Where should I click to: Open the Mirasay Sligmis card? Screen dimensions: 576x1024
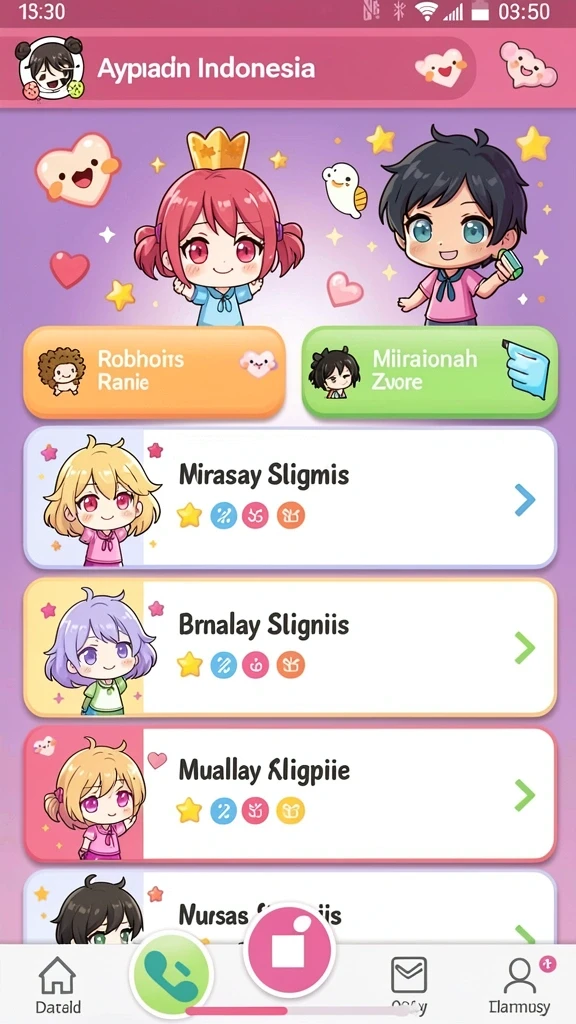[290, 498]
